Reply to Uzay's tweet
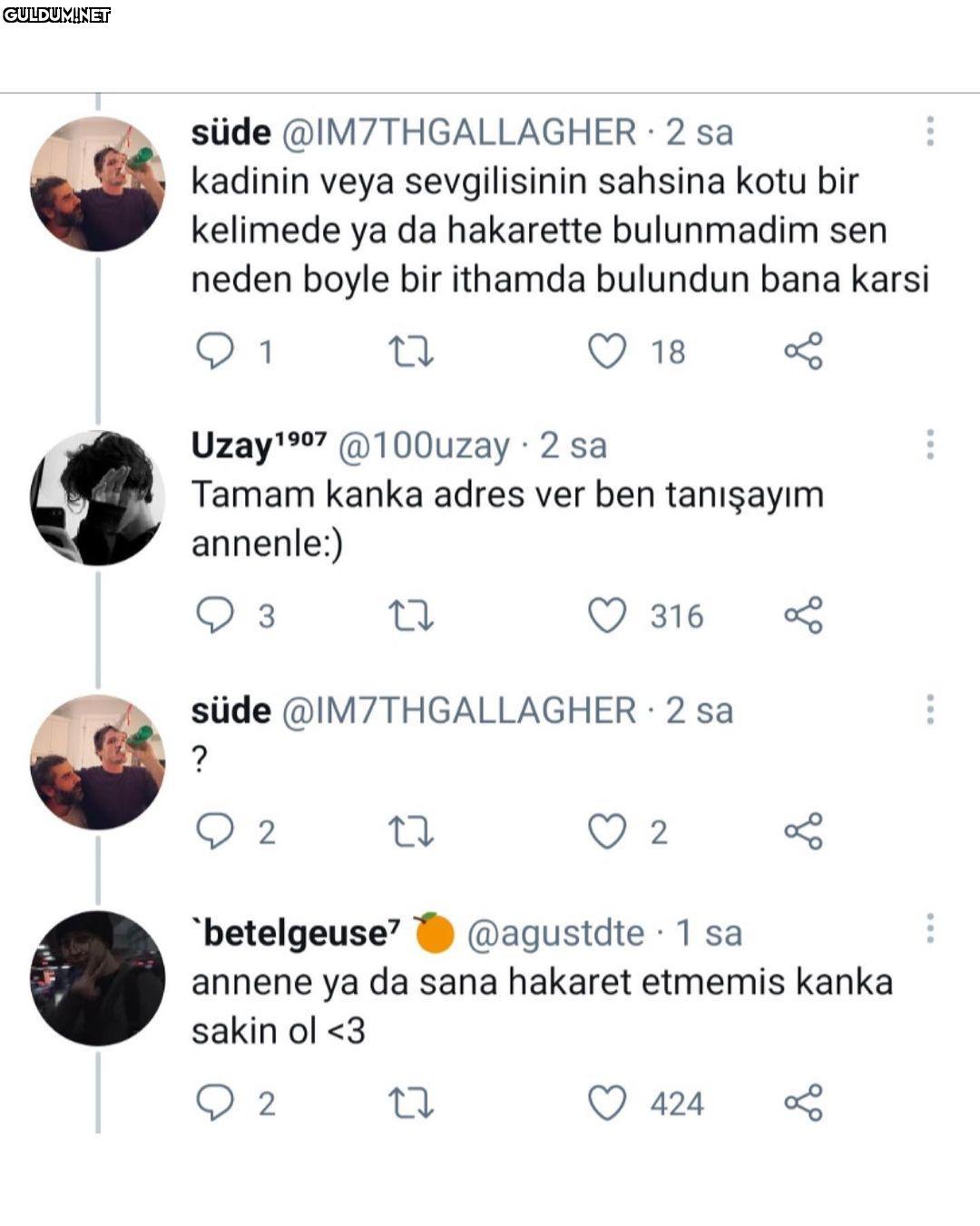The width and height of the screenshot is (980, 1226). [x=216, y=616]
